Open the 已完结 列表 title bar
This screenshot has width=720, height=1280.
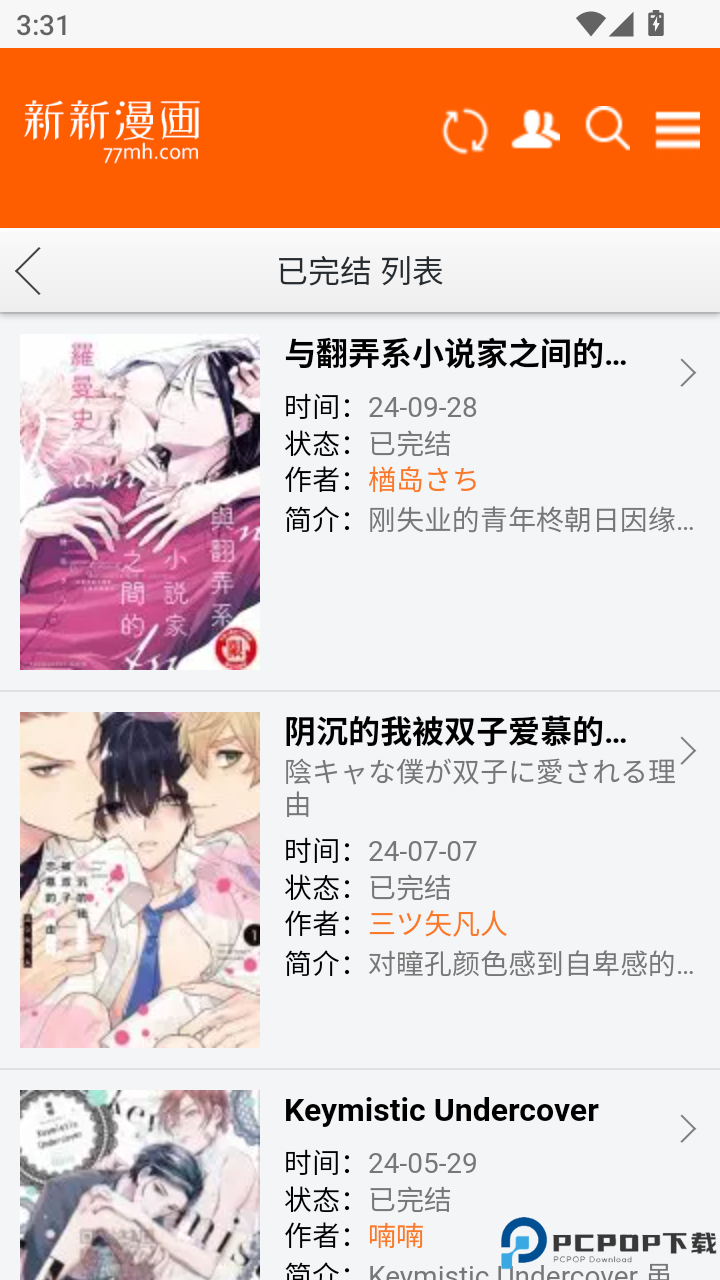360,271
